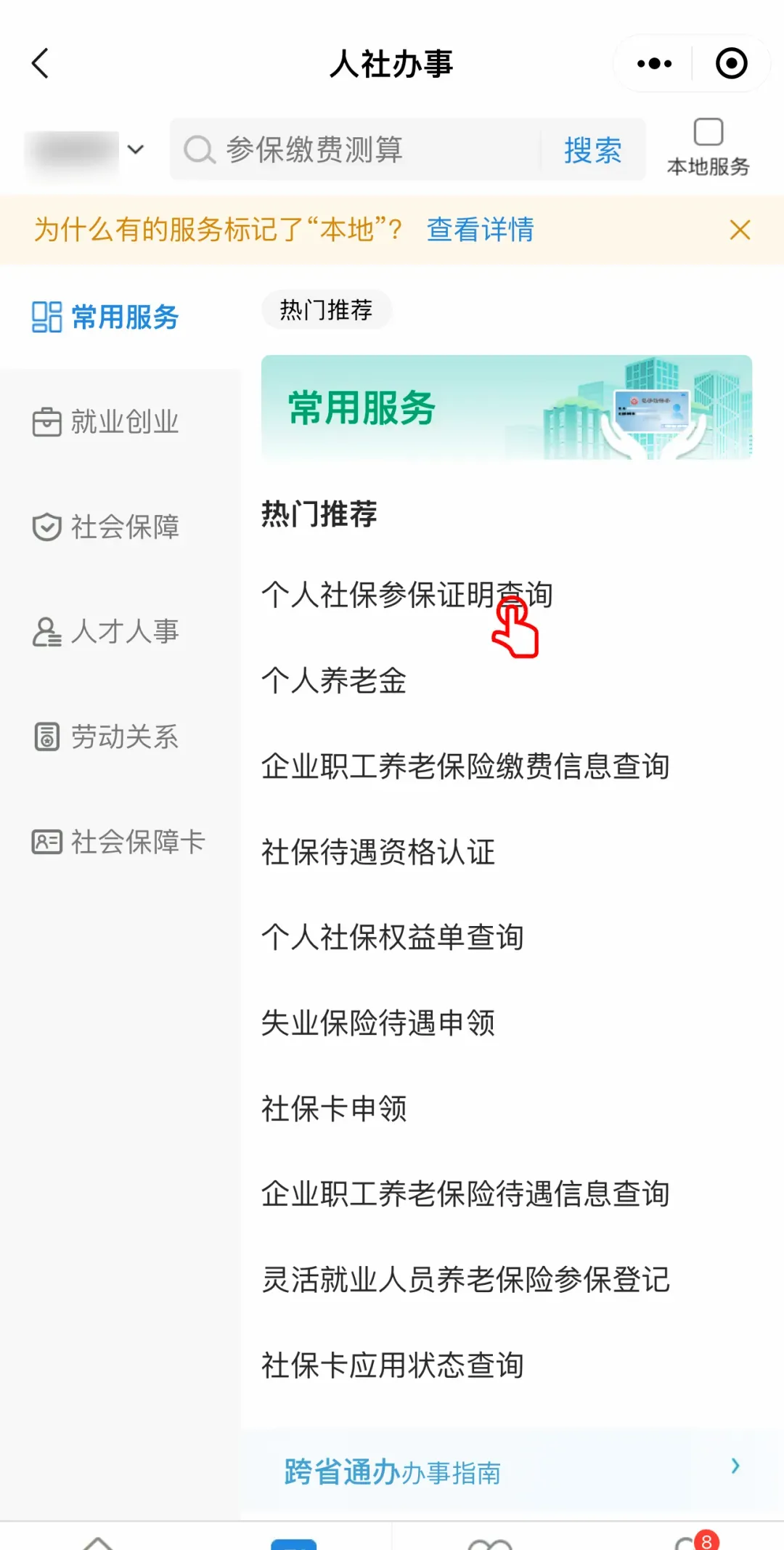Open the 跨省通办办事指南 banner
The height and width of the screenshot is (1550, 784).
point(508,1472)
